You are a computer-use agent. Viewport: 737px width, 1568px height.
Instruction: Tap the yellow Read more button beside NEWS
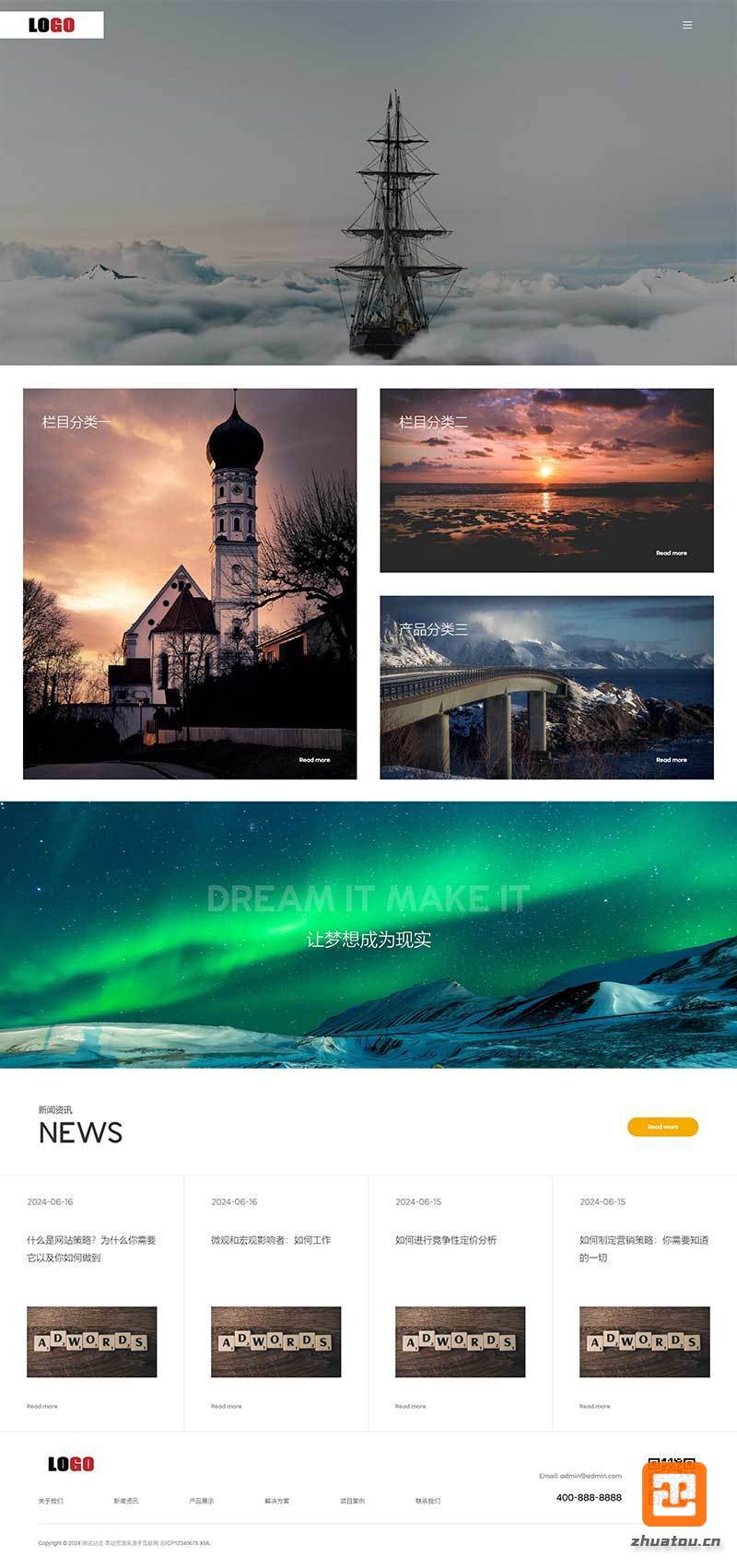coord(662,1127)
